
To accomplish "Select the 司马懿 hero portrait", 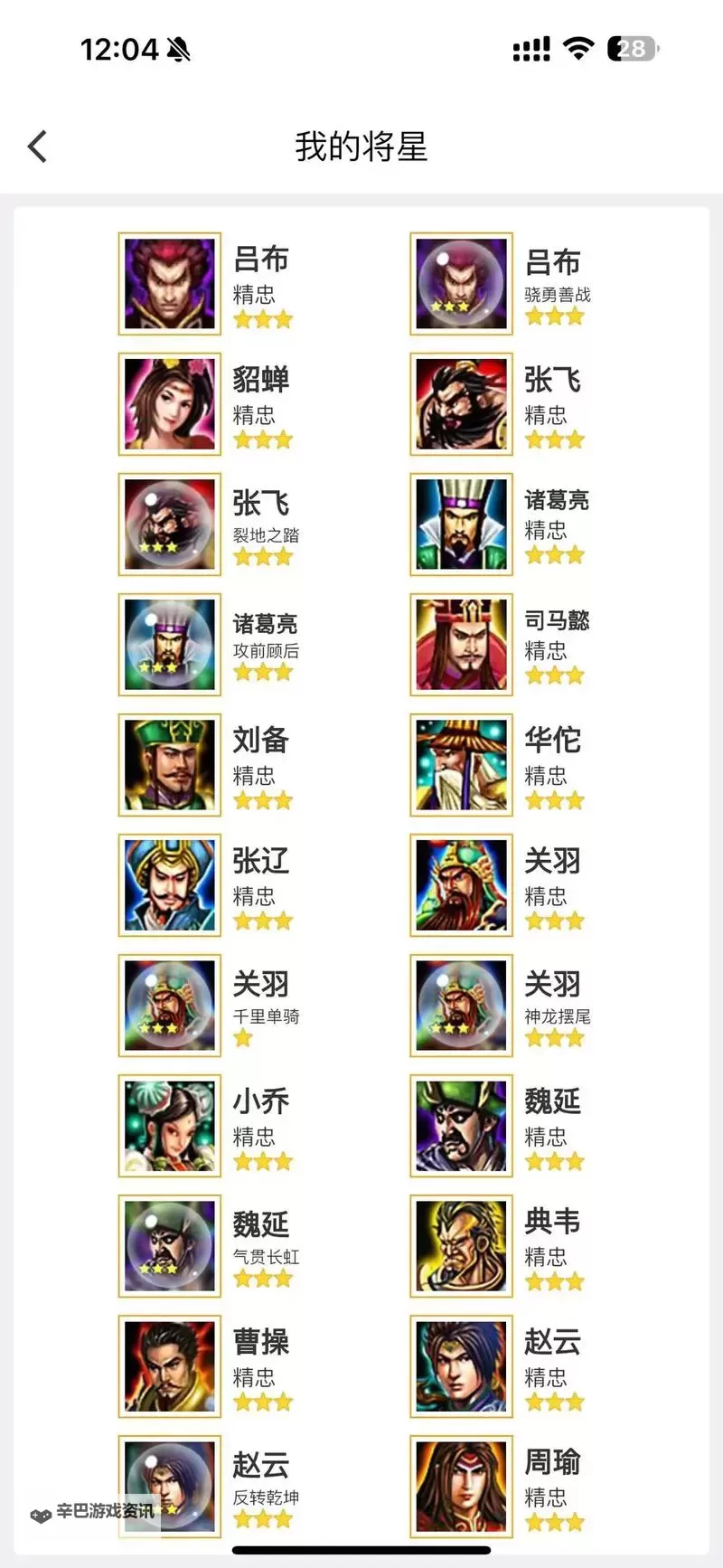I will click(460, 644).
